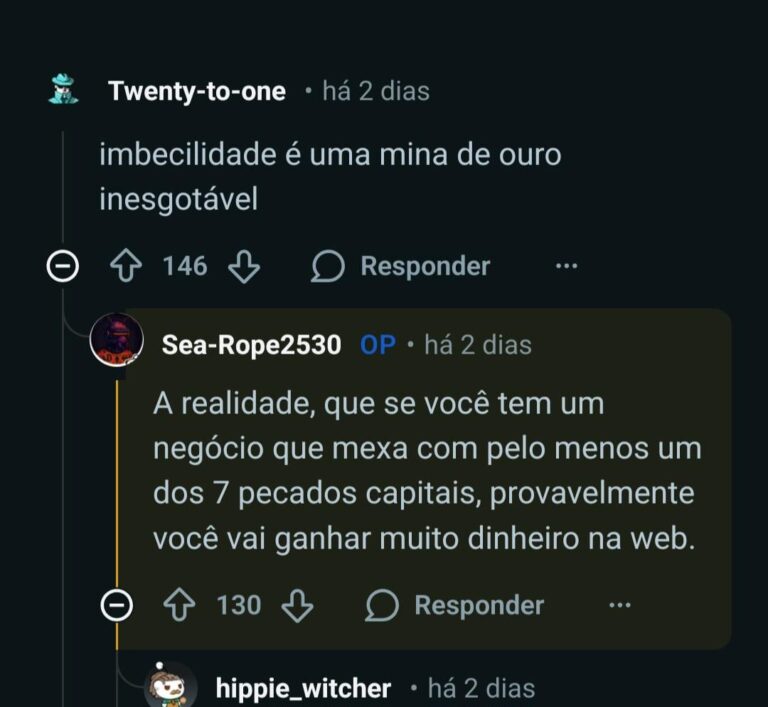Upvote Sea-Rope2530's reply
Viewport: 768px width, 707px height.
click(179, 605)
